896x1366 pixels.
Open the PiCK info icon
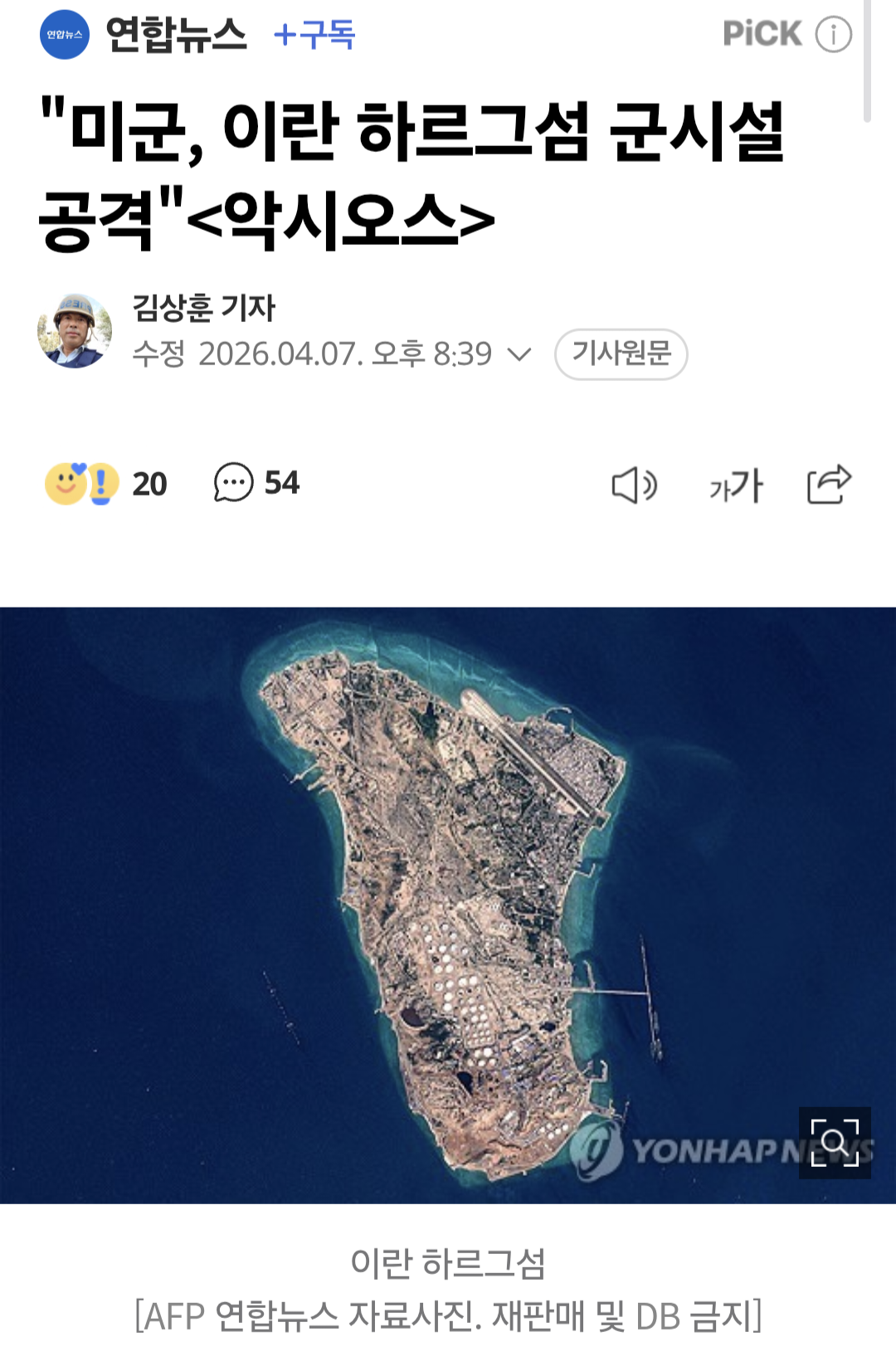(x=833, y=34)
